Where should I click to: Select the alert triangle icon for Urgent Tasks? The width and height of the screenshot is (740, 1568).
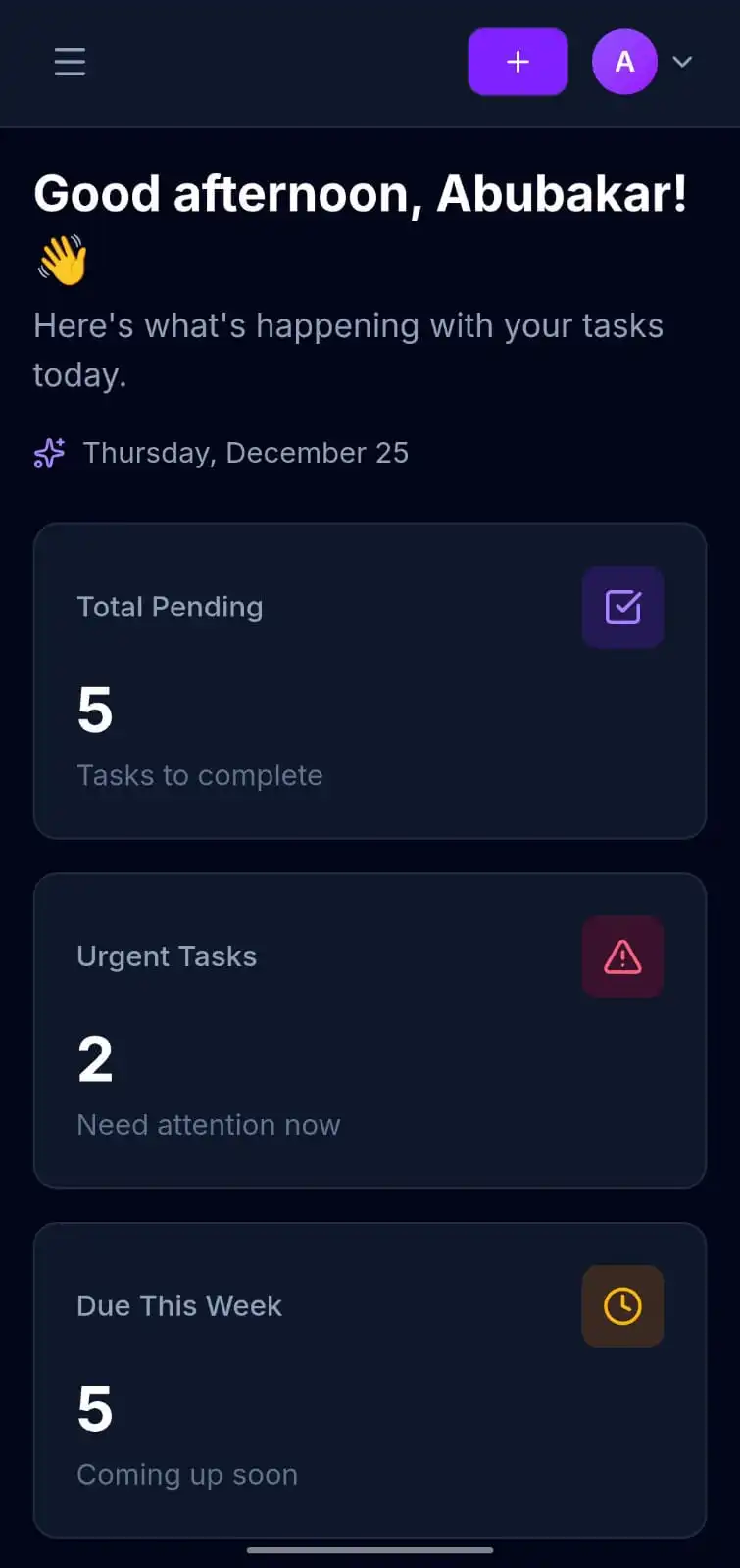(622, 956)
